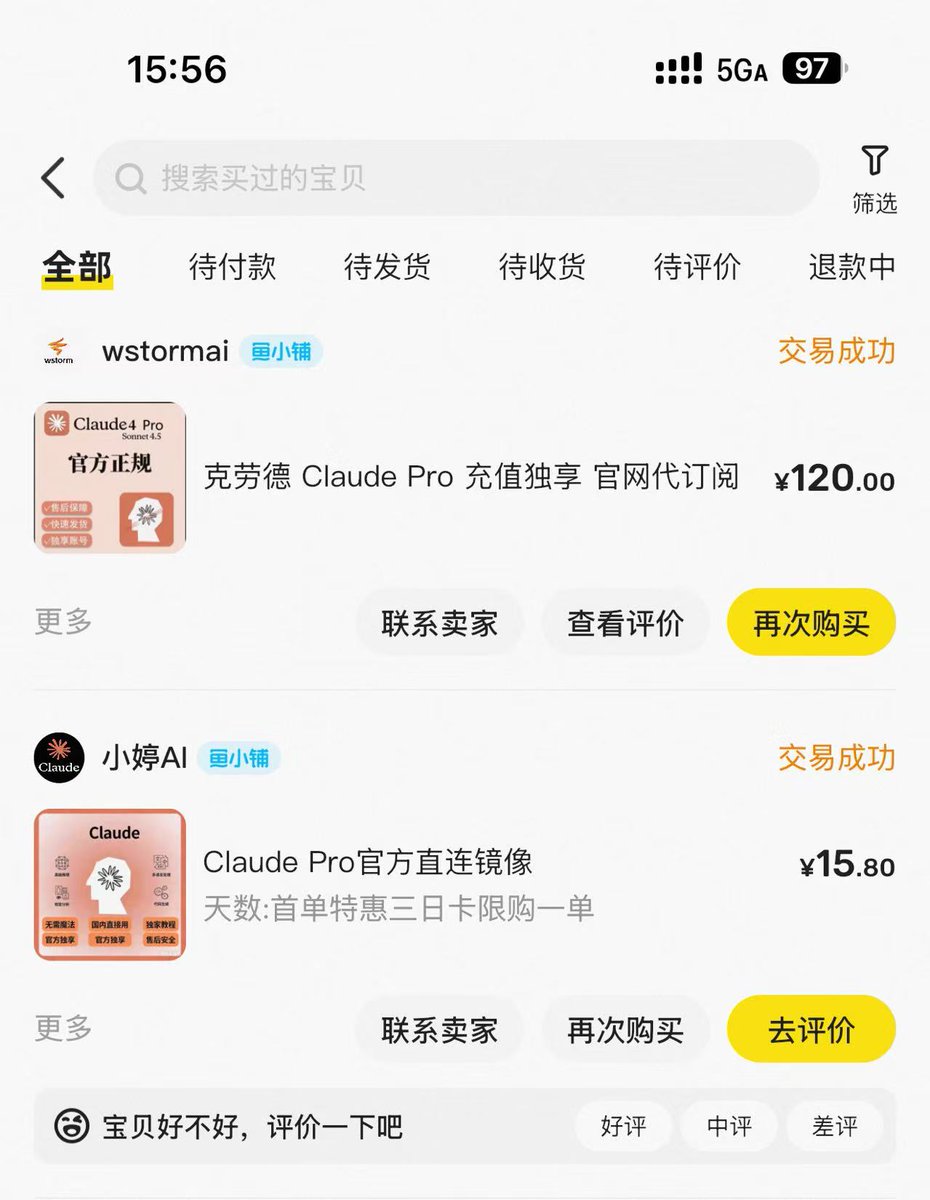
Task: Open the Claude Pro官方直连镜像 order thumbnail
Action: click(110, 884)
